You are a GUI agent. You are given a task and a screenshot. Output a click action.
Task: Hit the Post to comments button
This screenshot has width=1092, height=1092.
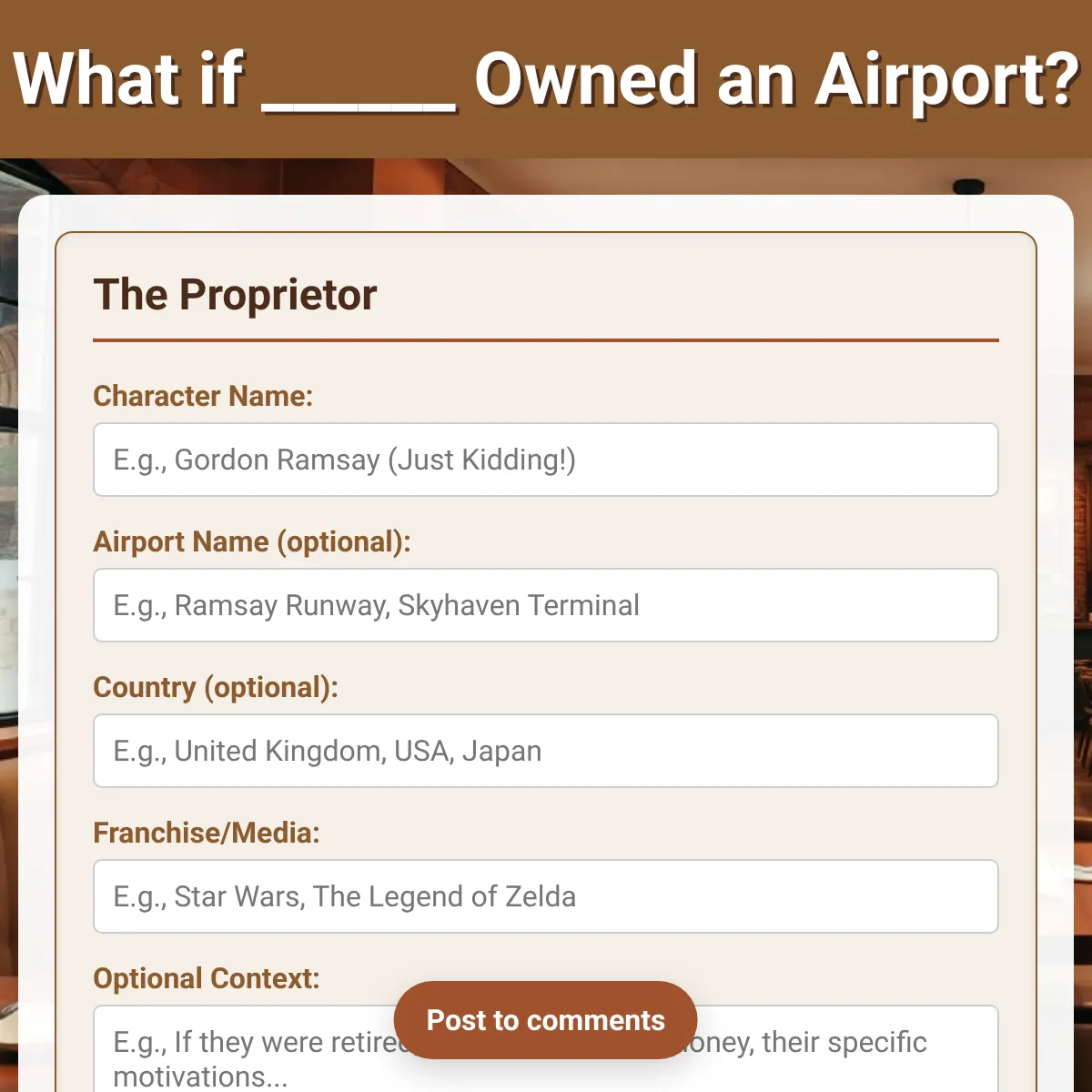546,1020
